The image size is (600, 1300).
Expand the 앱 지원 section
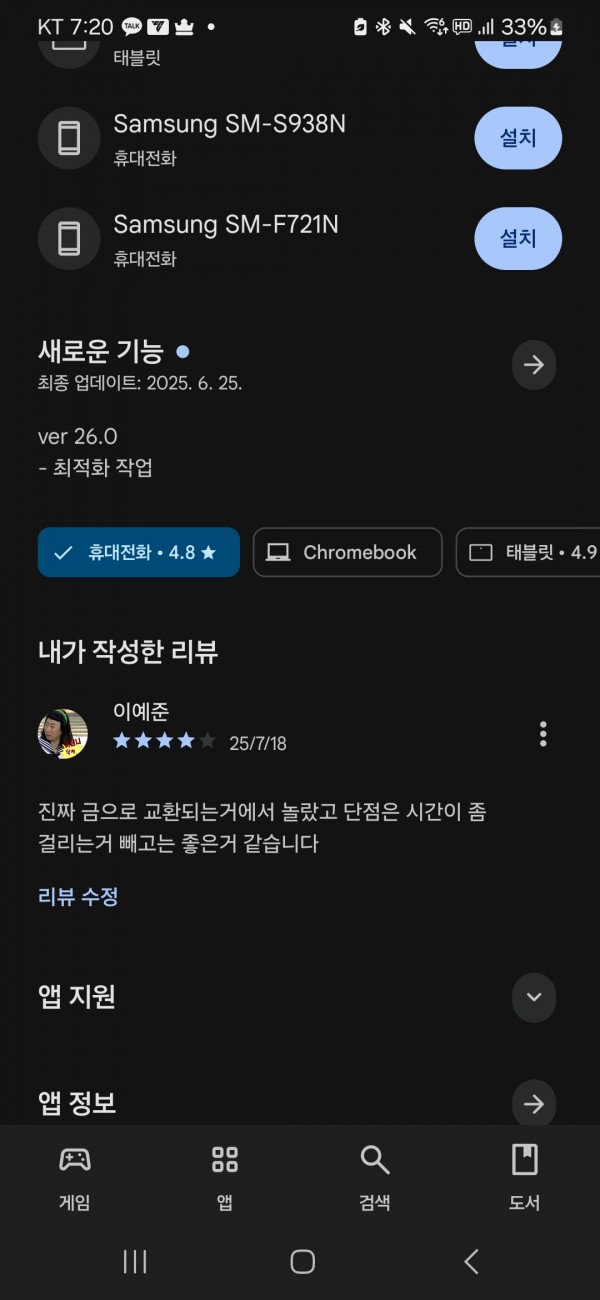pyautogui.click(x=534, y=997)
